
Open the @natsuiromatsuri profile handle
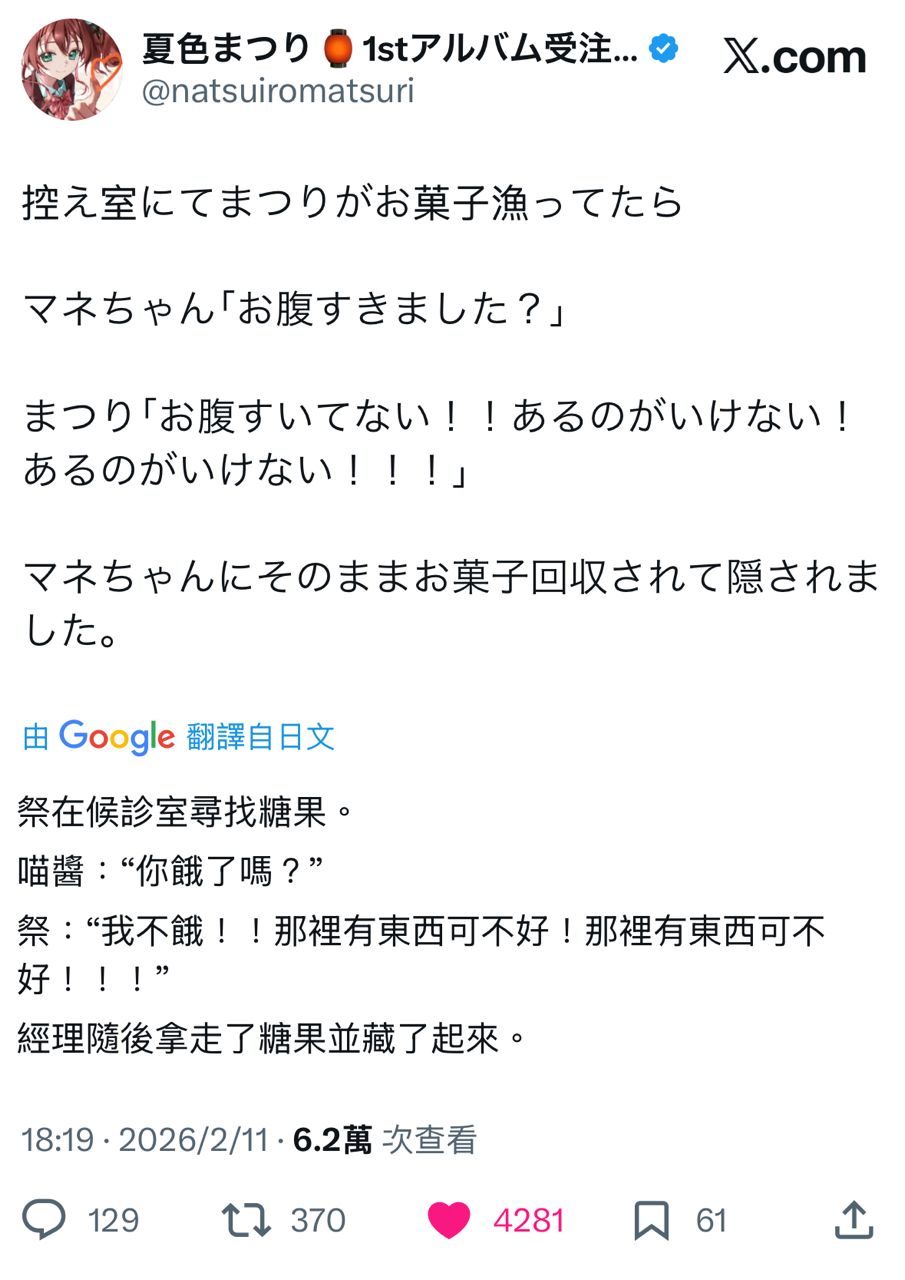click(278, 92)
